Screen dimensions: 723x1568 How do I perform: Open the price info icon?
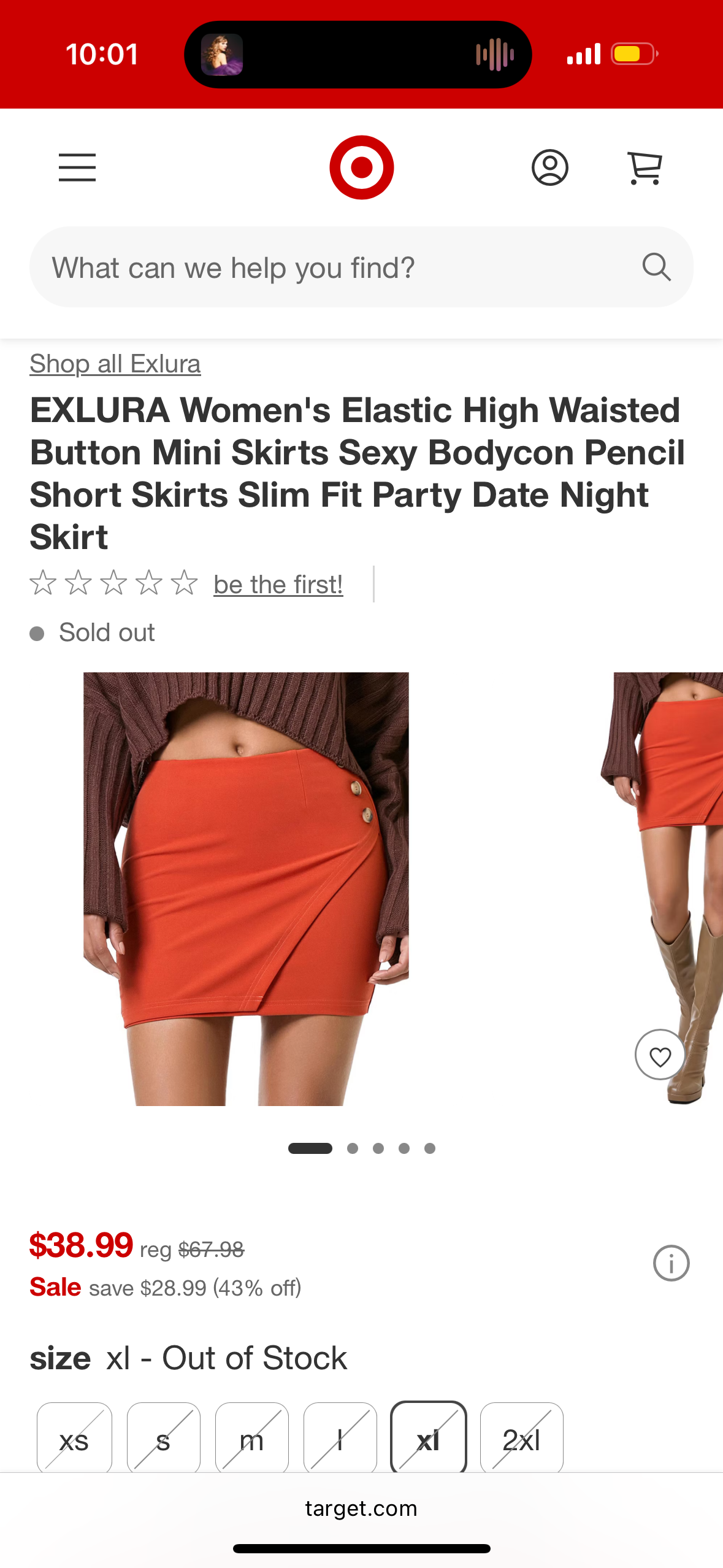coord(671,1263)
